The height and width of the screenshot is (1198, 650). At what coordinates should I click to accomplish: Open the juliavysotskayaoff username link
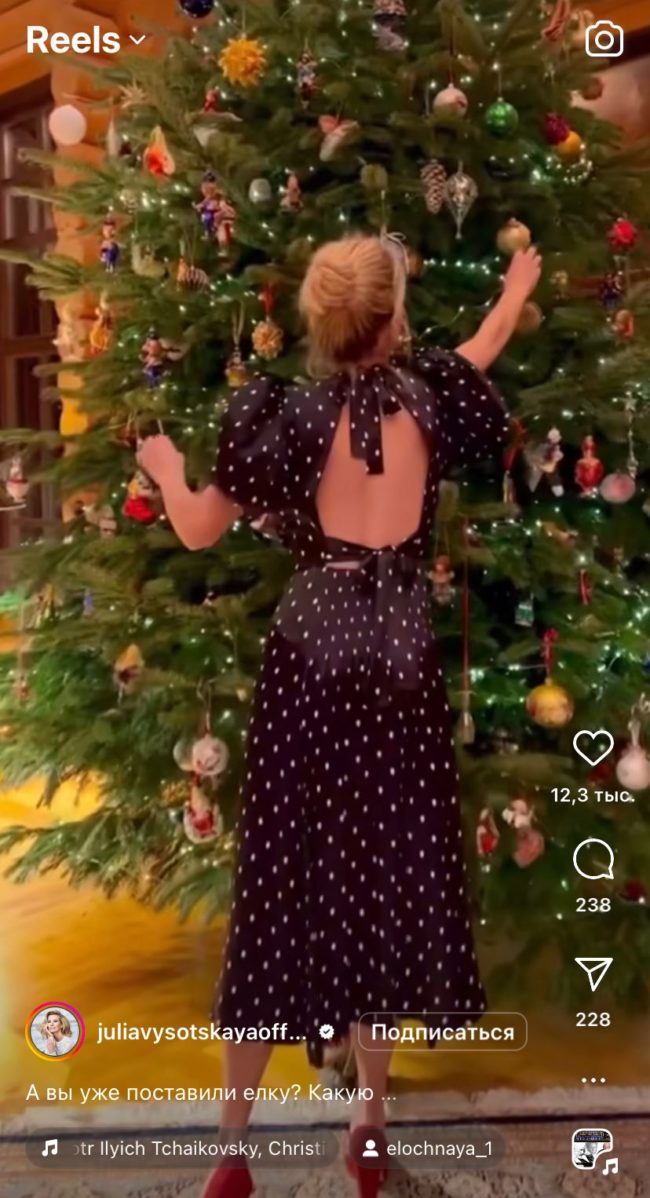coord(202,1032)
